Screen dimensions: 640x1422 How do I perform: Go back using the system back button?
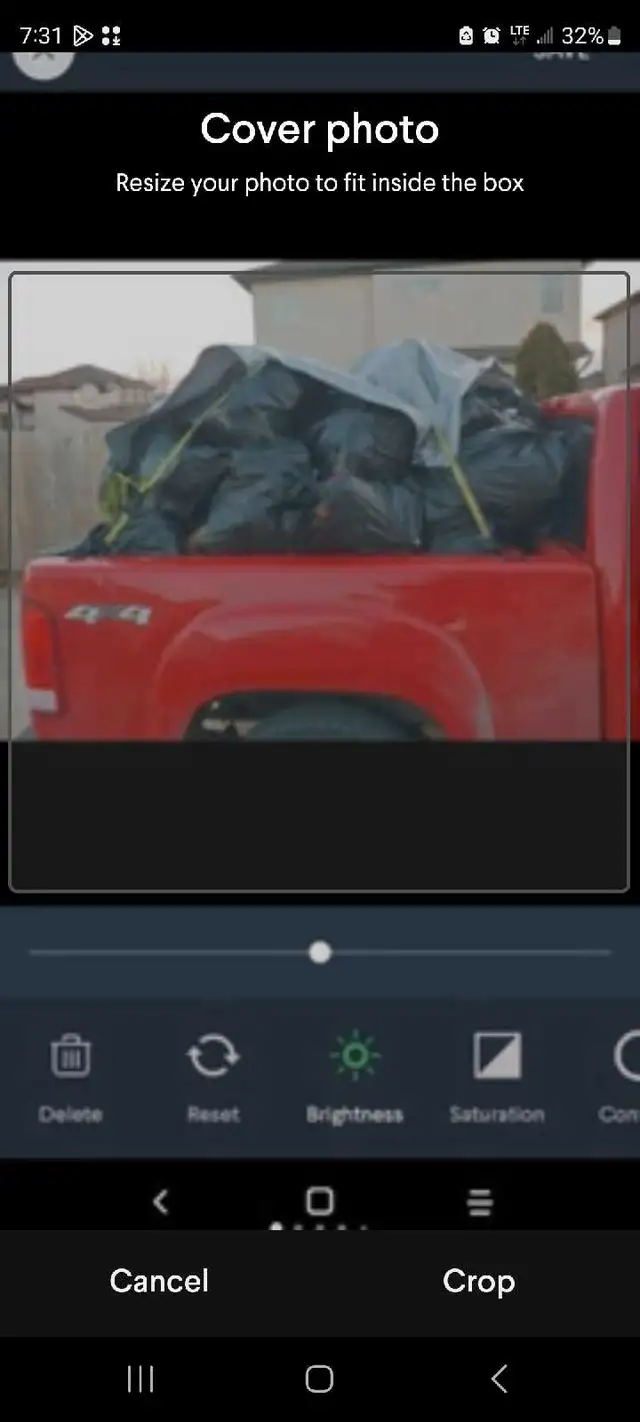[499, 1379]
